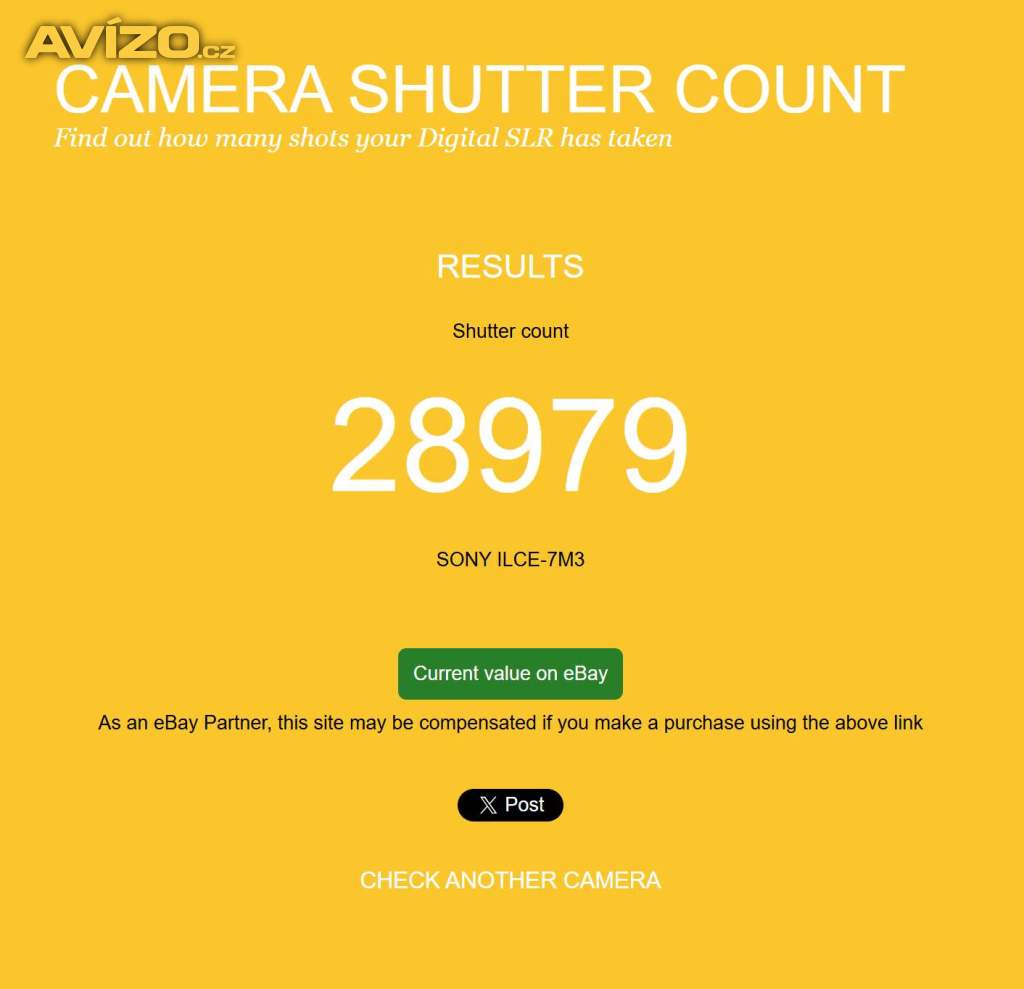Open Current value on eBay button

tap(510, 673)
